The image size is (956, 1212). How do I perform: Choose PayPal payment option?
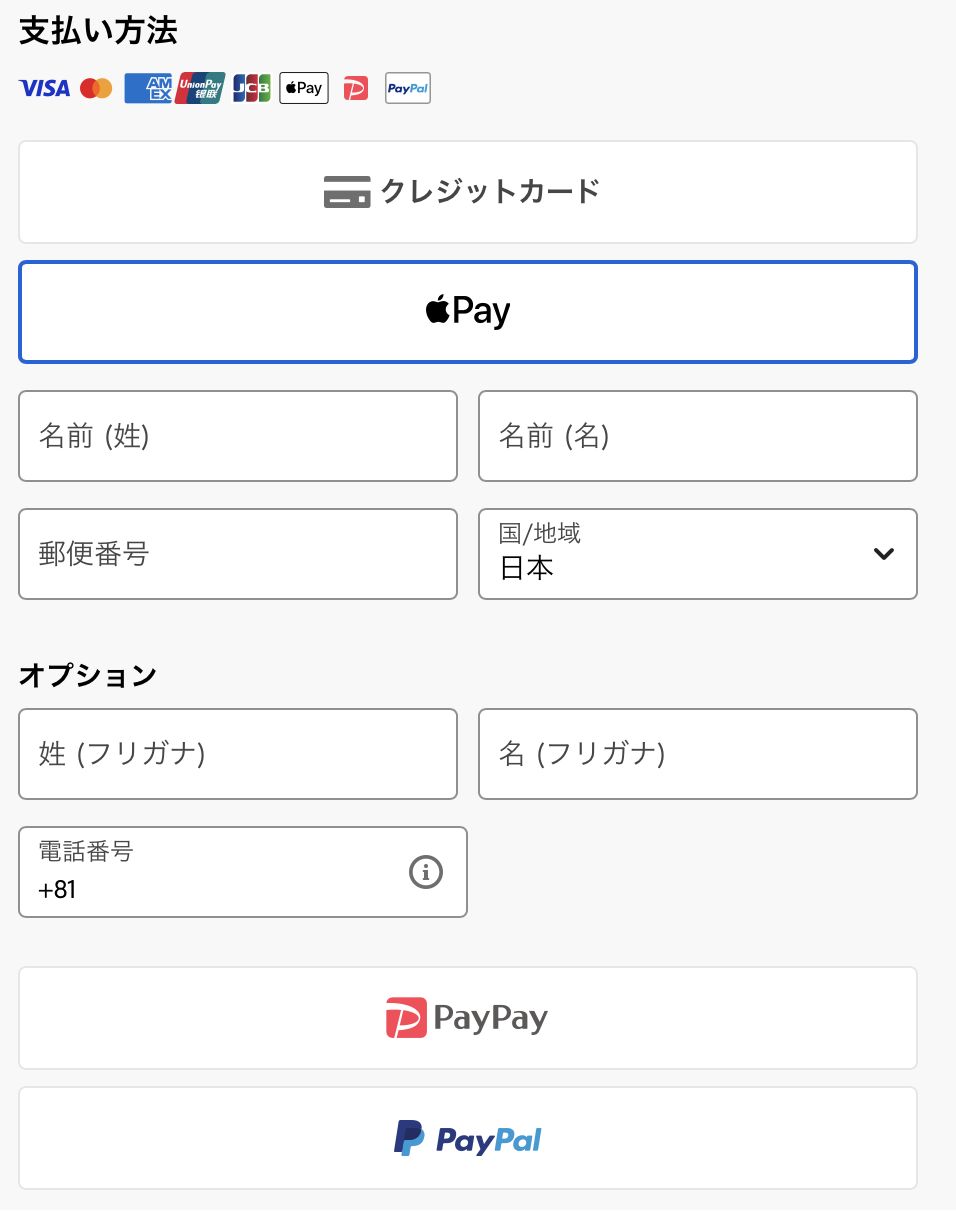(x=467, y=1137)
